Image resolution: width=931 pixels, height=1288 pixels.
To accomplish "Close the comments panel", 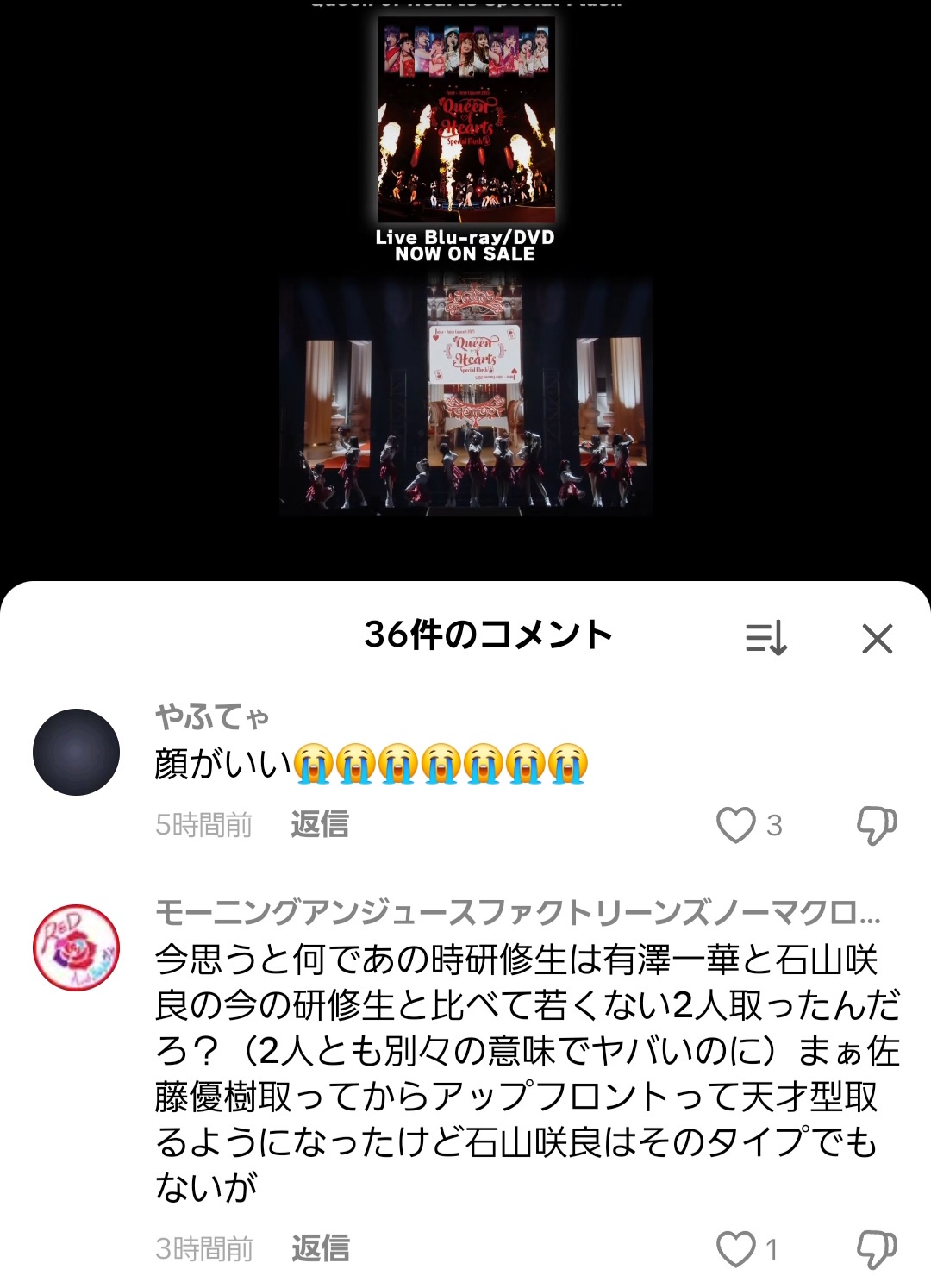I will 877,639.
